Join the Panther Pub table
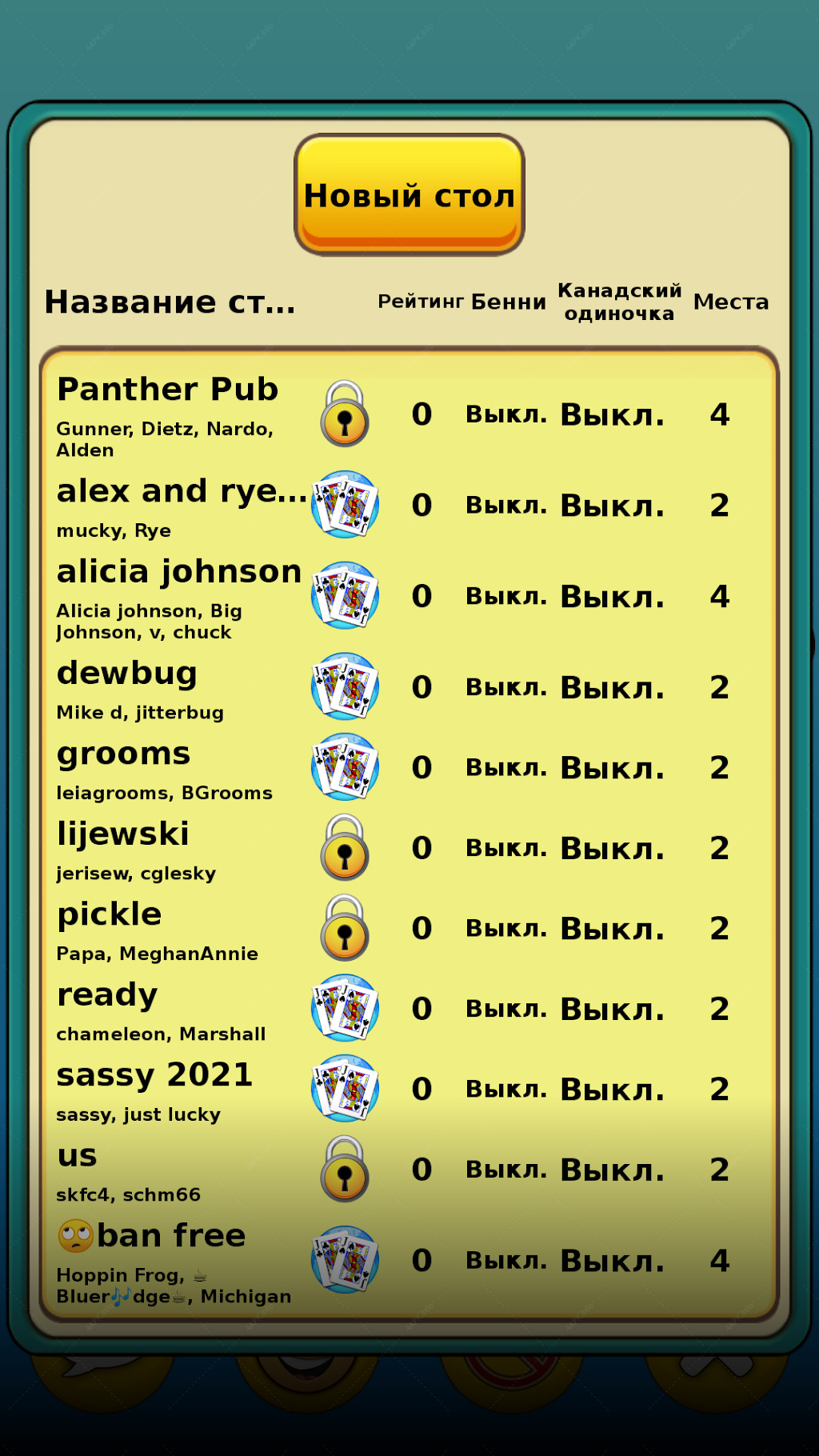 tap(409, 414)
